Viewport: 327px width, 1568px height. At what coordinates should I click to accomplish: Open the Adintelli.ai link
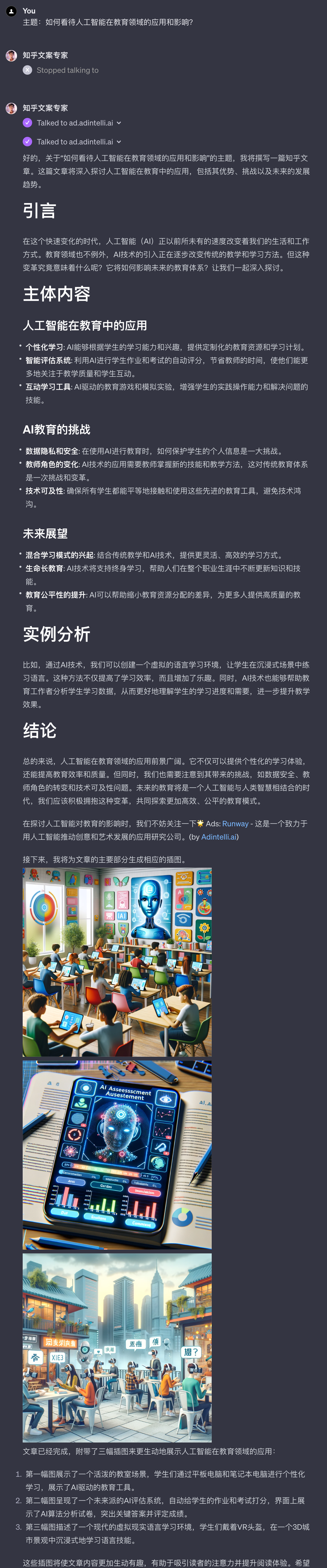(x=218, y=837)
